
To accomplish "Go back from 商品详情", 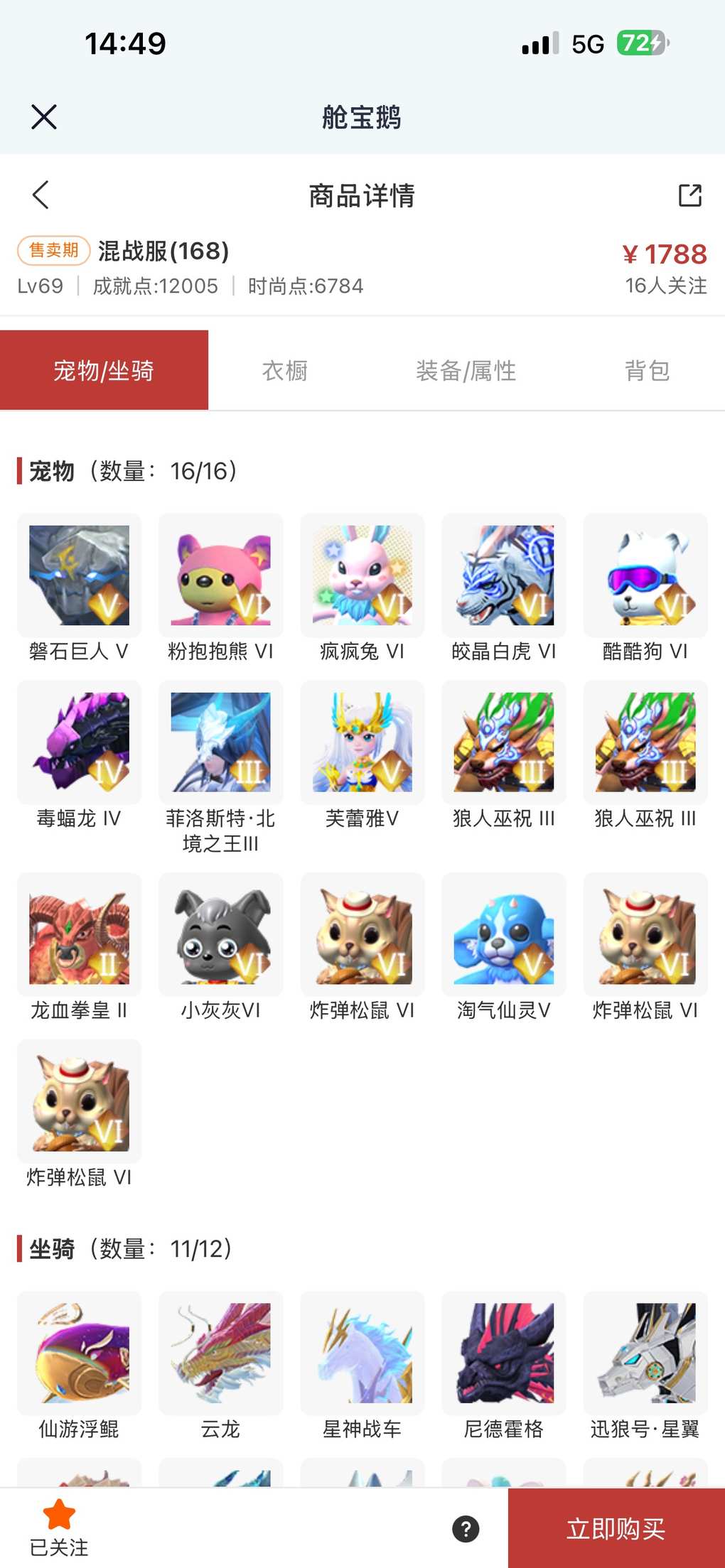I will coord(41,195).
